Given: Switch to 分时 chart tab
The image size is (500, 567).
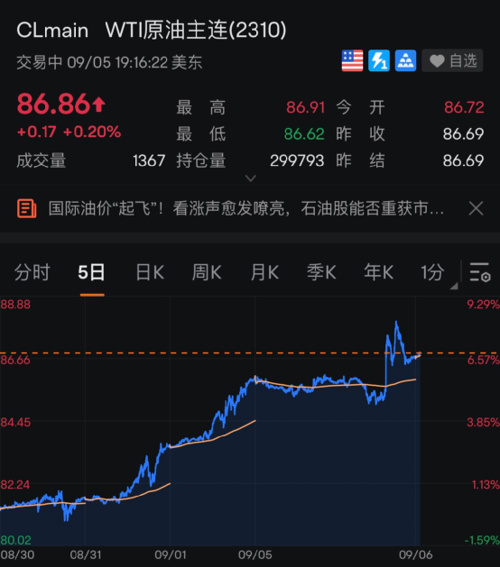Looking at the screenshot, I should click(x=32, y=272).
